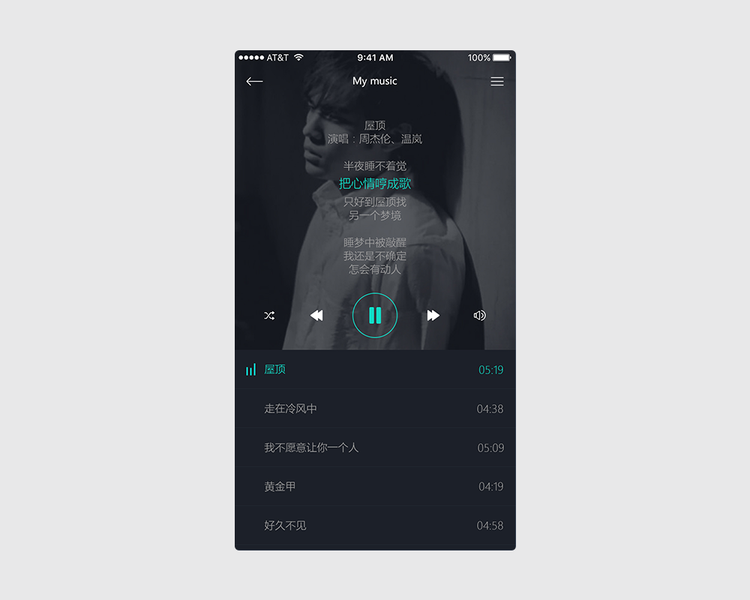Skip to the next track
The width and height of the screenshot is (750, 600).
433,315
